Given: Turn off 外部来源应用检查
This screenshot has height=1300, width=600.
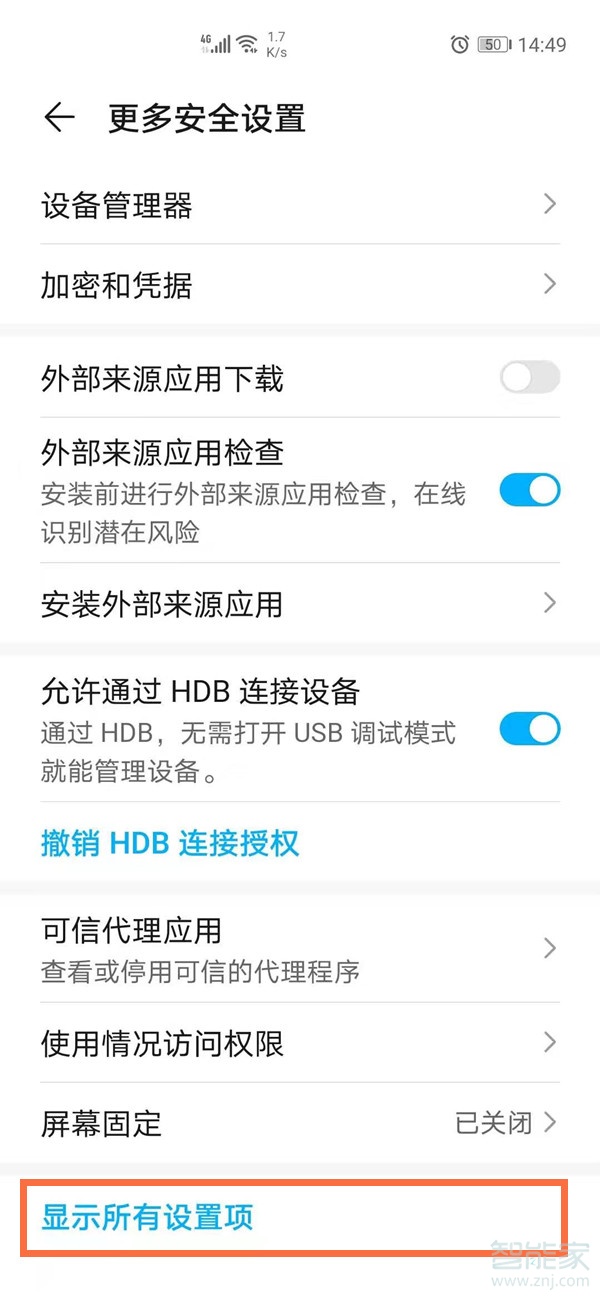Looking at the screenshot, I should pos(529,490).
